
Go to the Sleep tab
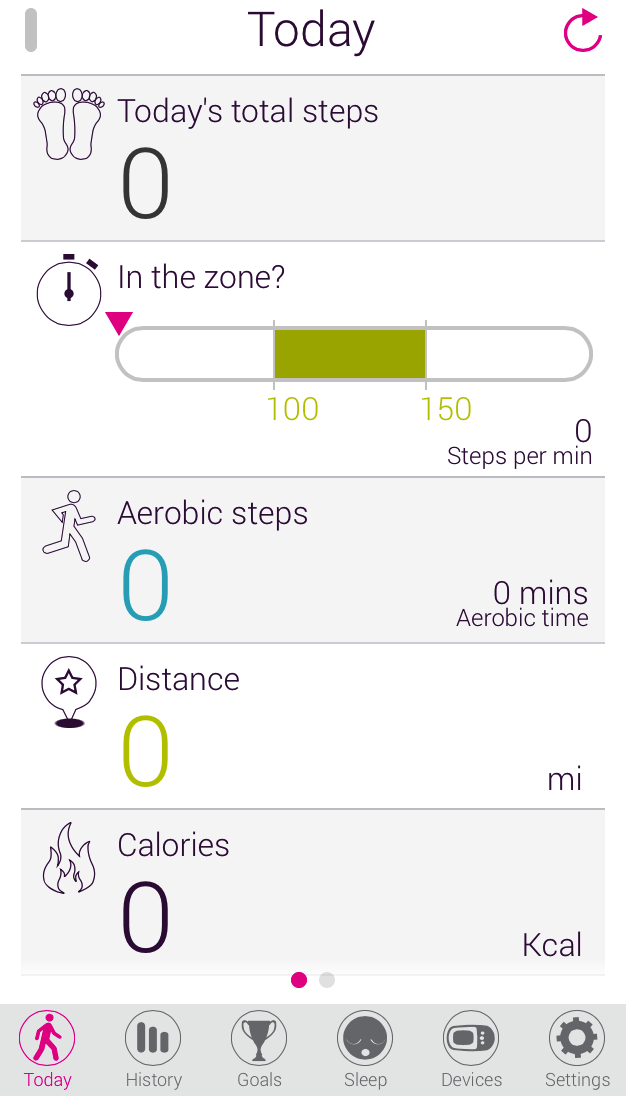pos(365,1049)
